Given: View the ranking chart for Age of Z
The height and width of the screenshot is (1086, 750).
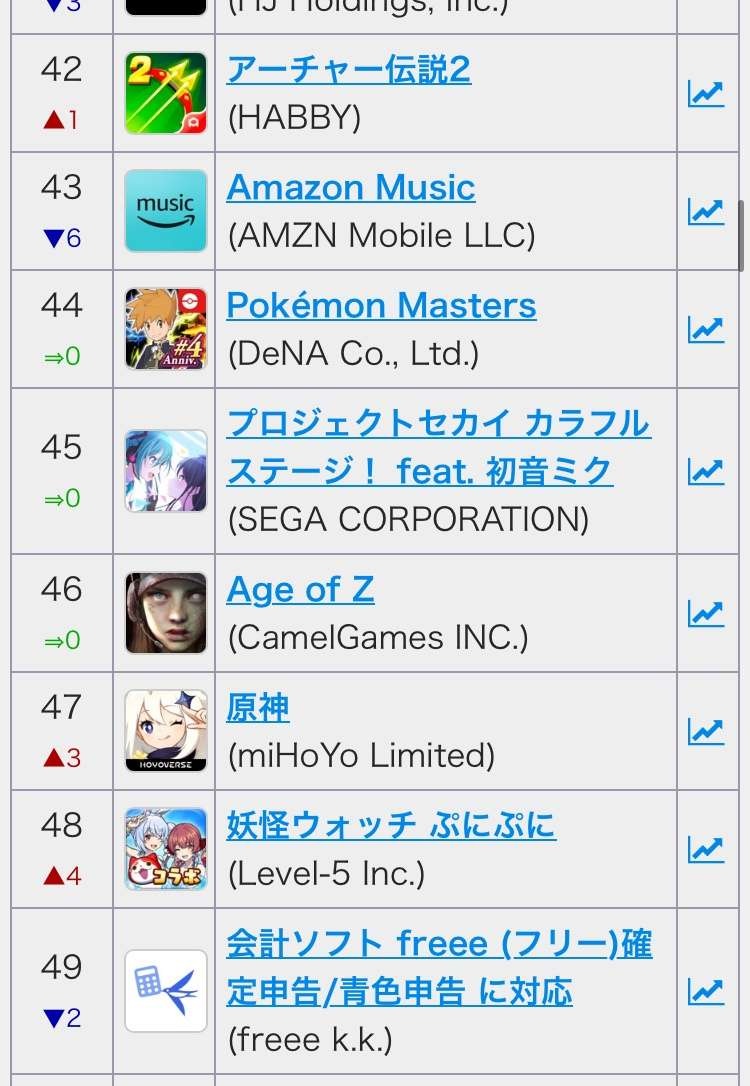Looking at the screenshot, I should click(706, 614).
